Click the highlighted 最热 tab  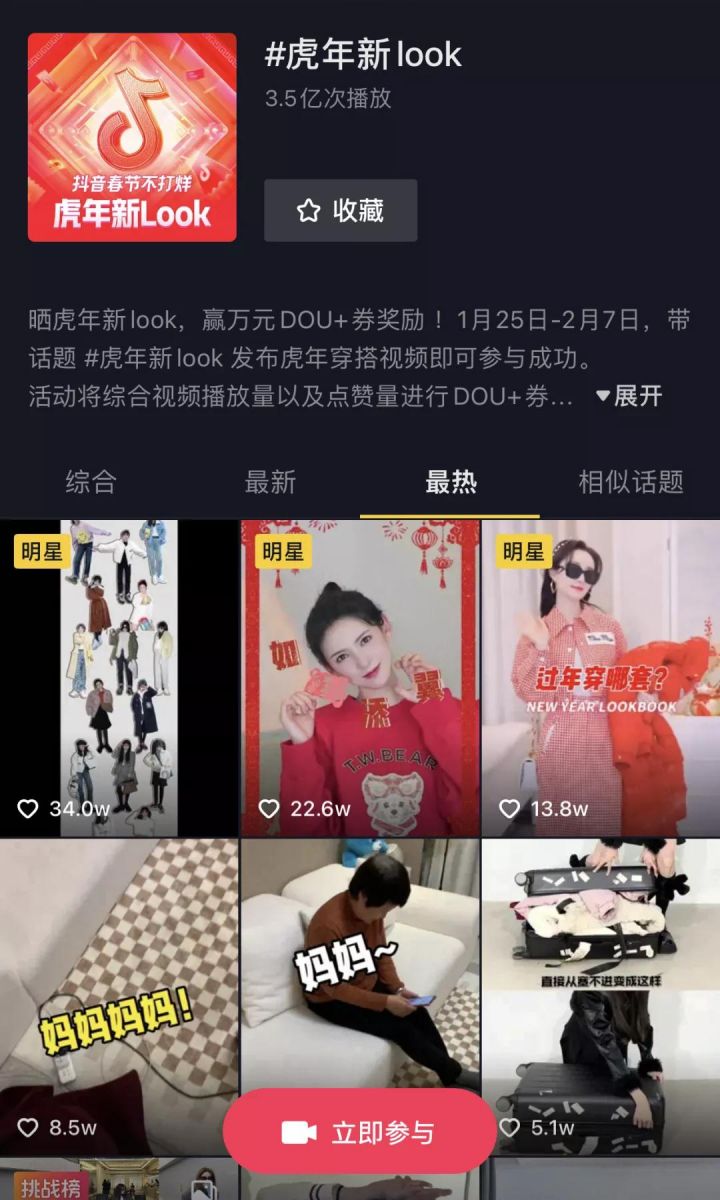pos(449,482)
